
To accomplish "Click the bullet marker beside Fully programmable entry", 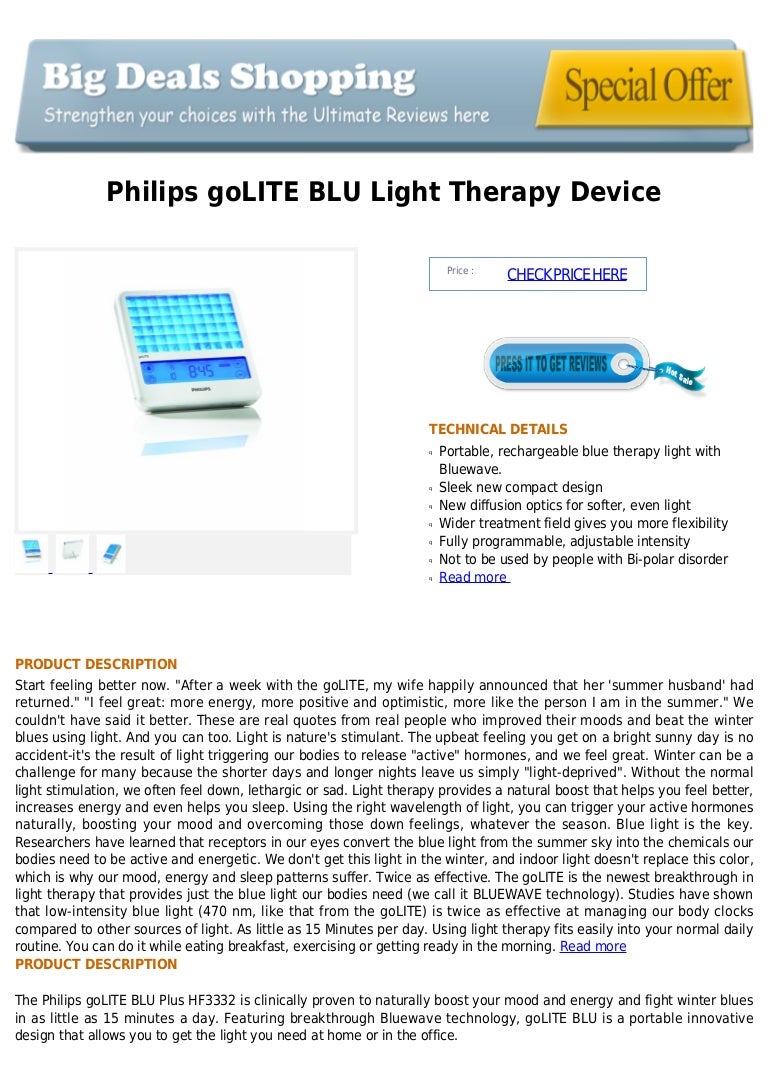I will [x=430, y=541].
